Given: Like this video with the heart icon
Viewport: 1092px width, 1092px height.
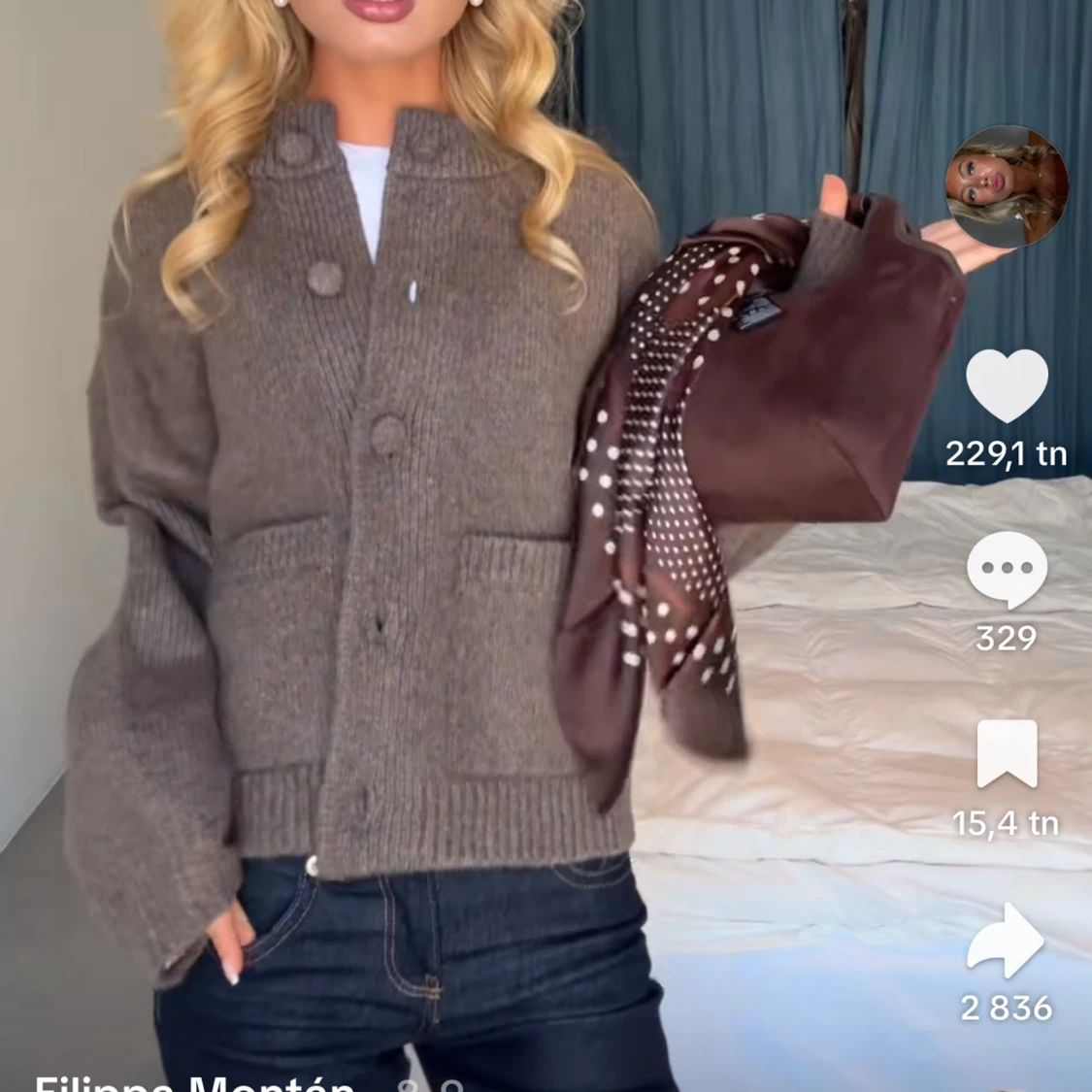Looking at the screenshot, I should coord(1007,385).
